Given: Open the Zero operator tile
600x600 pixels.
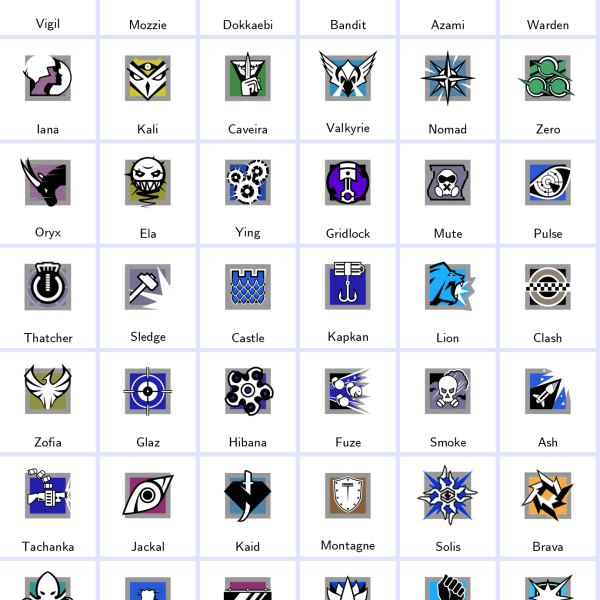Looking at the screenshot, I should tap(548, 78).
